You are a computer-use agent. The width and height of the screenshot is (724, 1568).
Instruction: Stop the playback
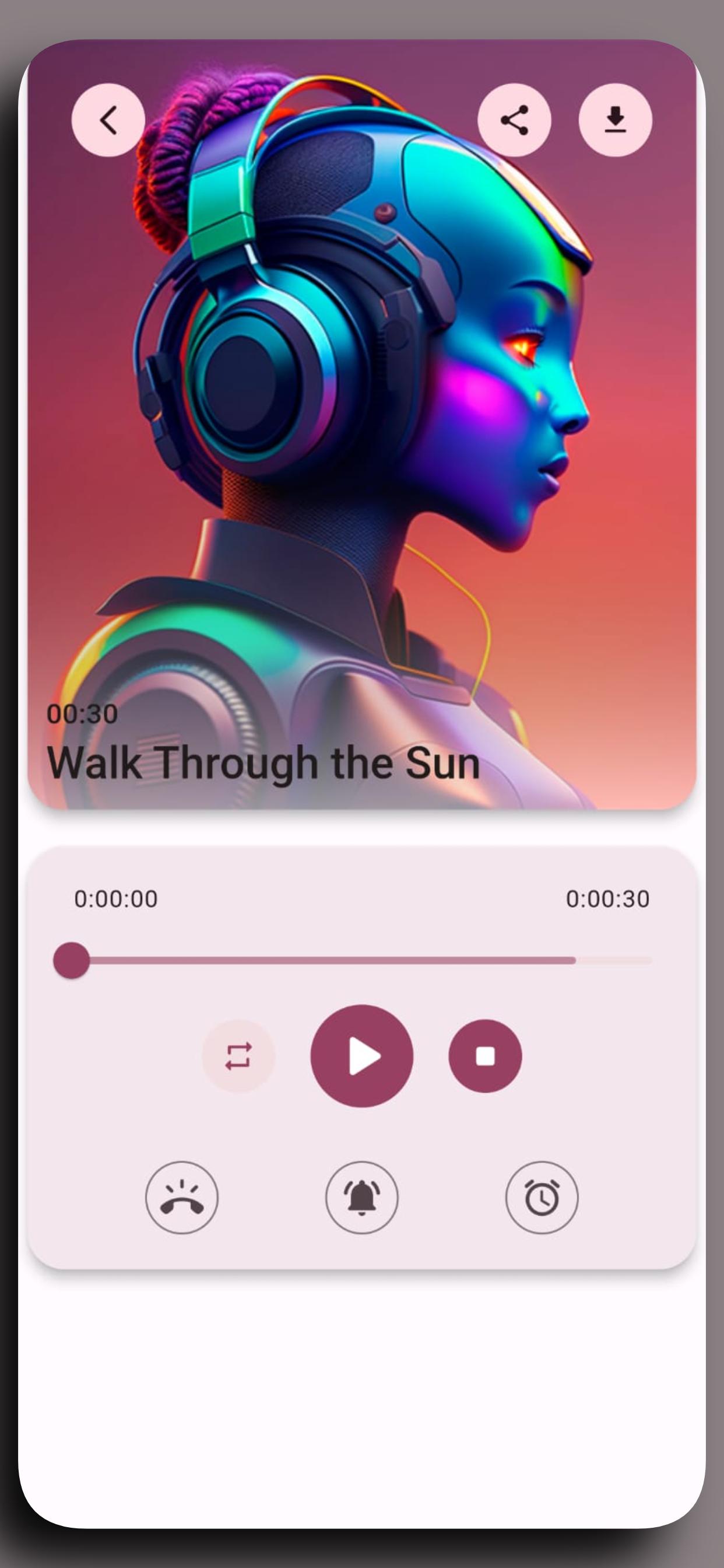tap(485, 1056)
